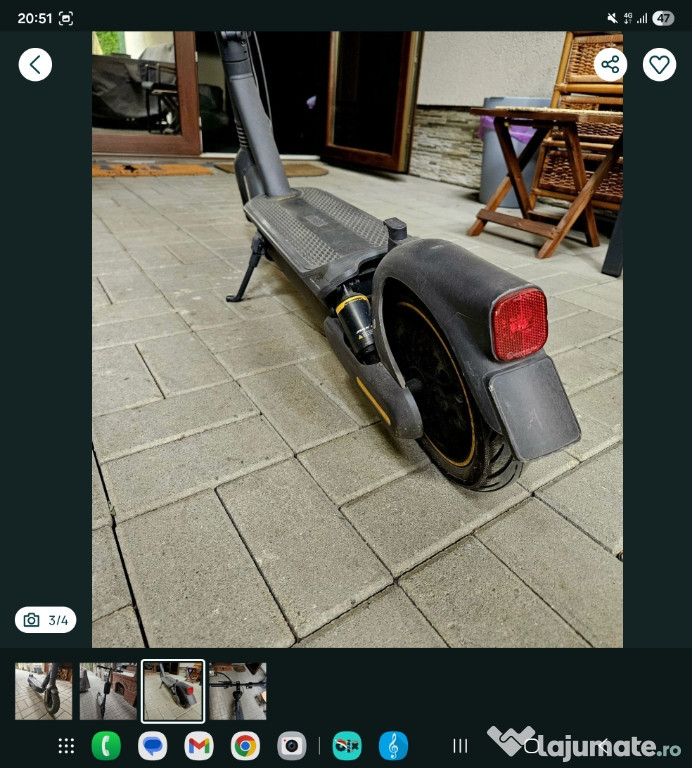Open the first photo thumbnail

pyautogui.click(x=43, y=691)
